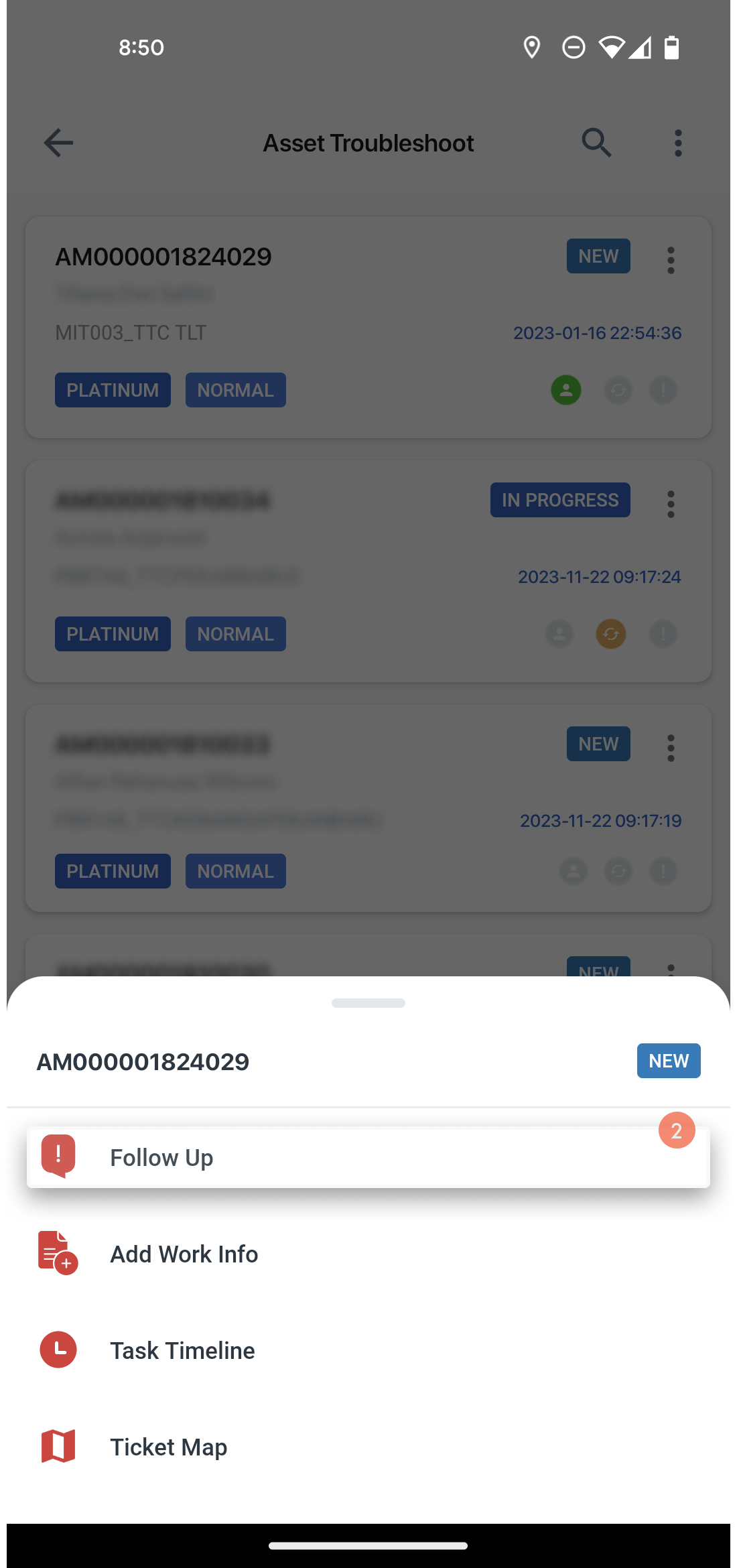Open the app bar overflow menu

pos(678,143)
